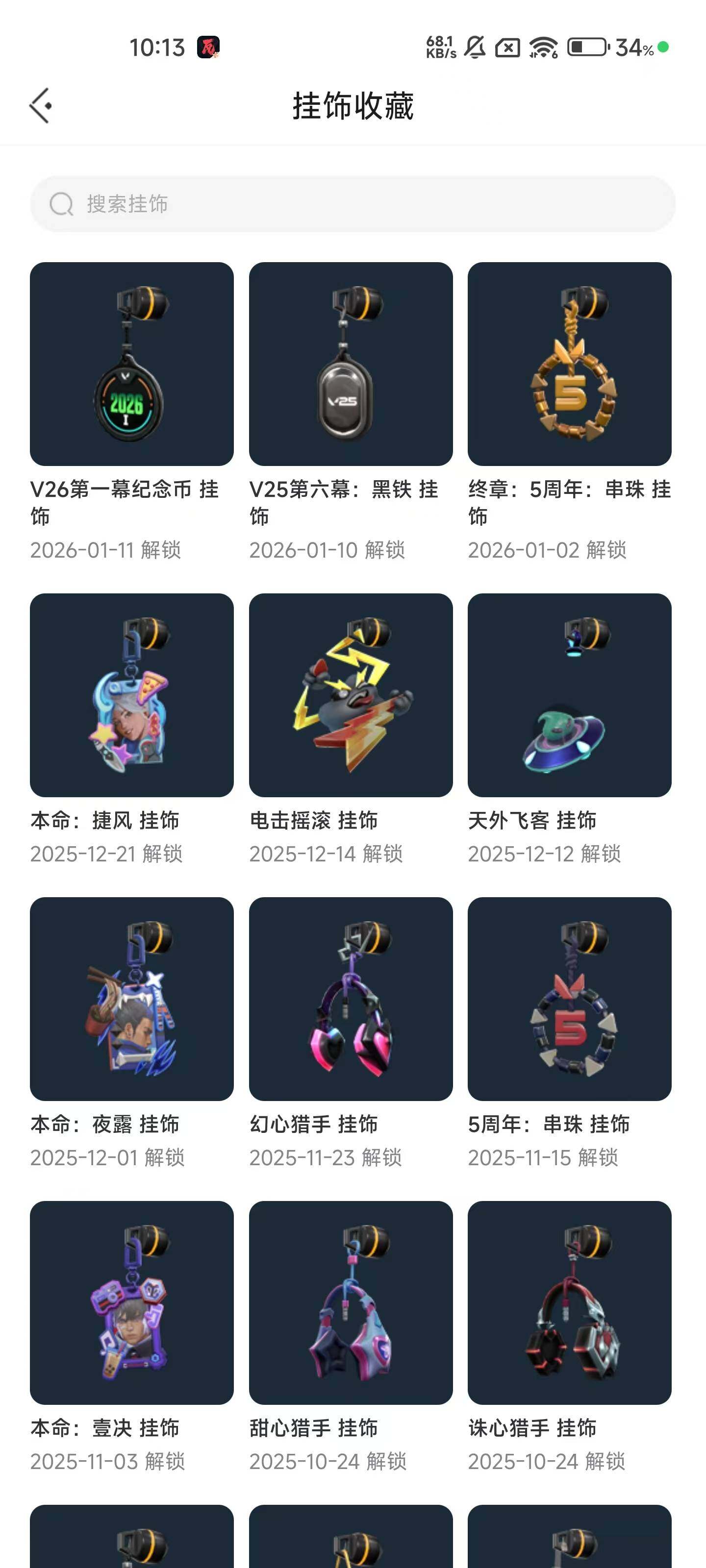This screenshot has width=706, height=1568.
Task: Show details for 电击摇滚 挂饰
Action: click(350, 695)
